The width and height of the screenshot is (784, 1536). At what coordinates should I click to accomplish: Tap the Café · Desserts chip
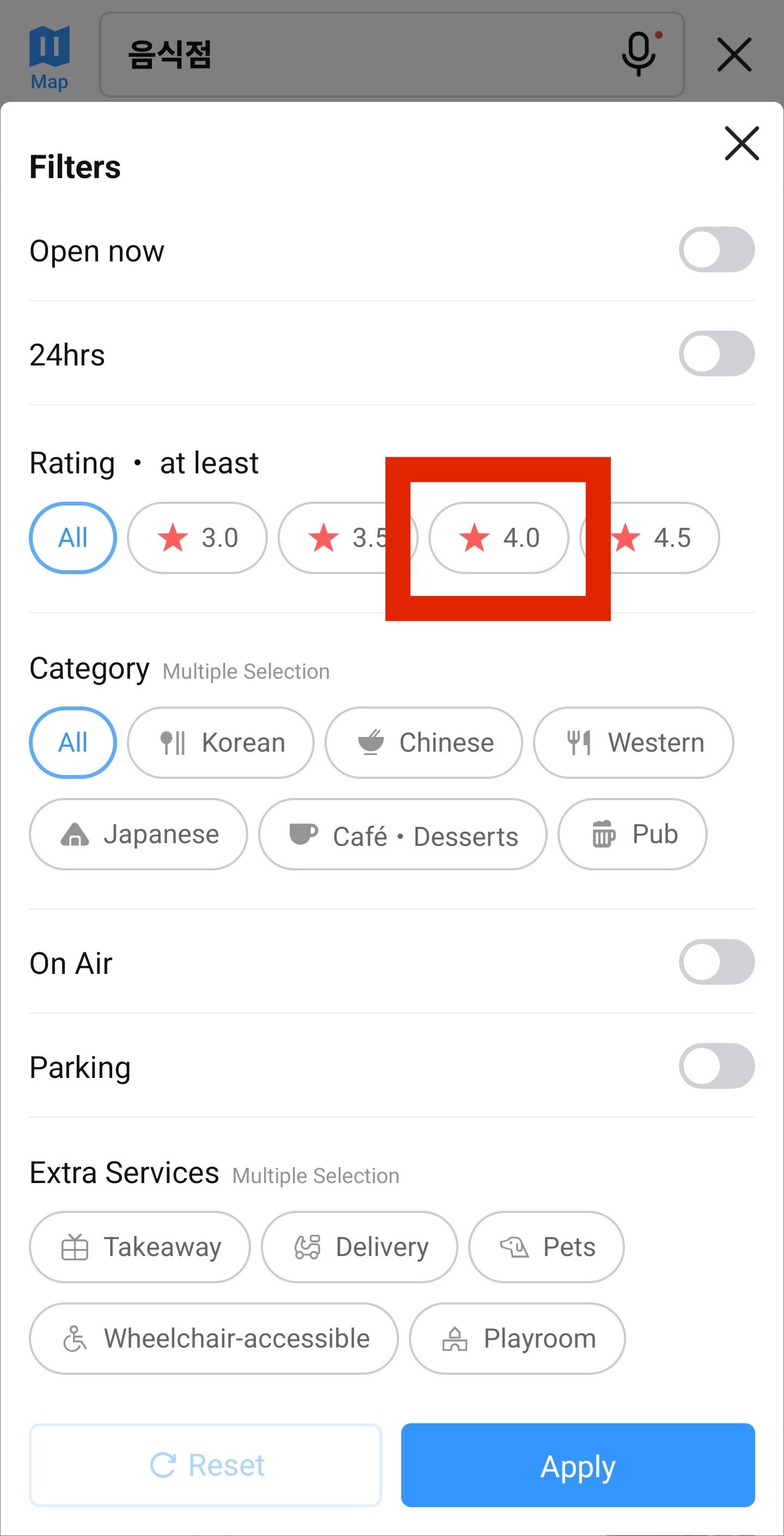click(x=402, y=834)
